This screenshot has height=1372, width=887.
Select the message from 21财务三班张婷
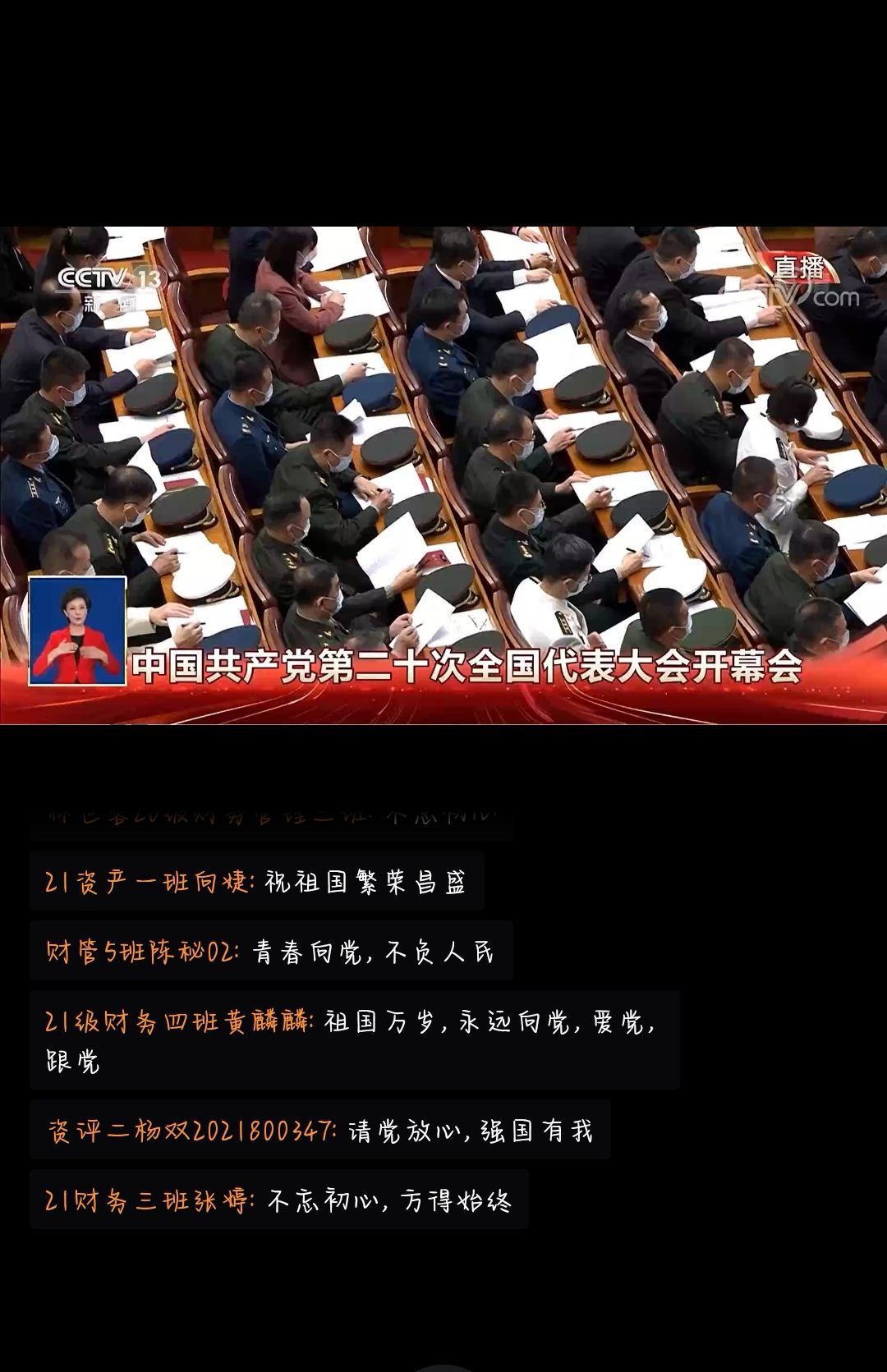coord(279,1200)
